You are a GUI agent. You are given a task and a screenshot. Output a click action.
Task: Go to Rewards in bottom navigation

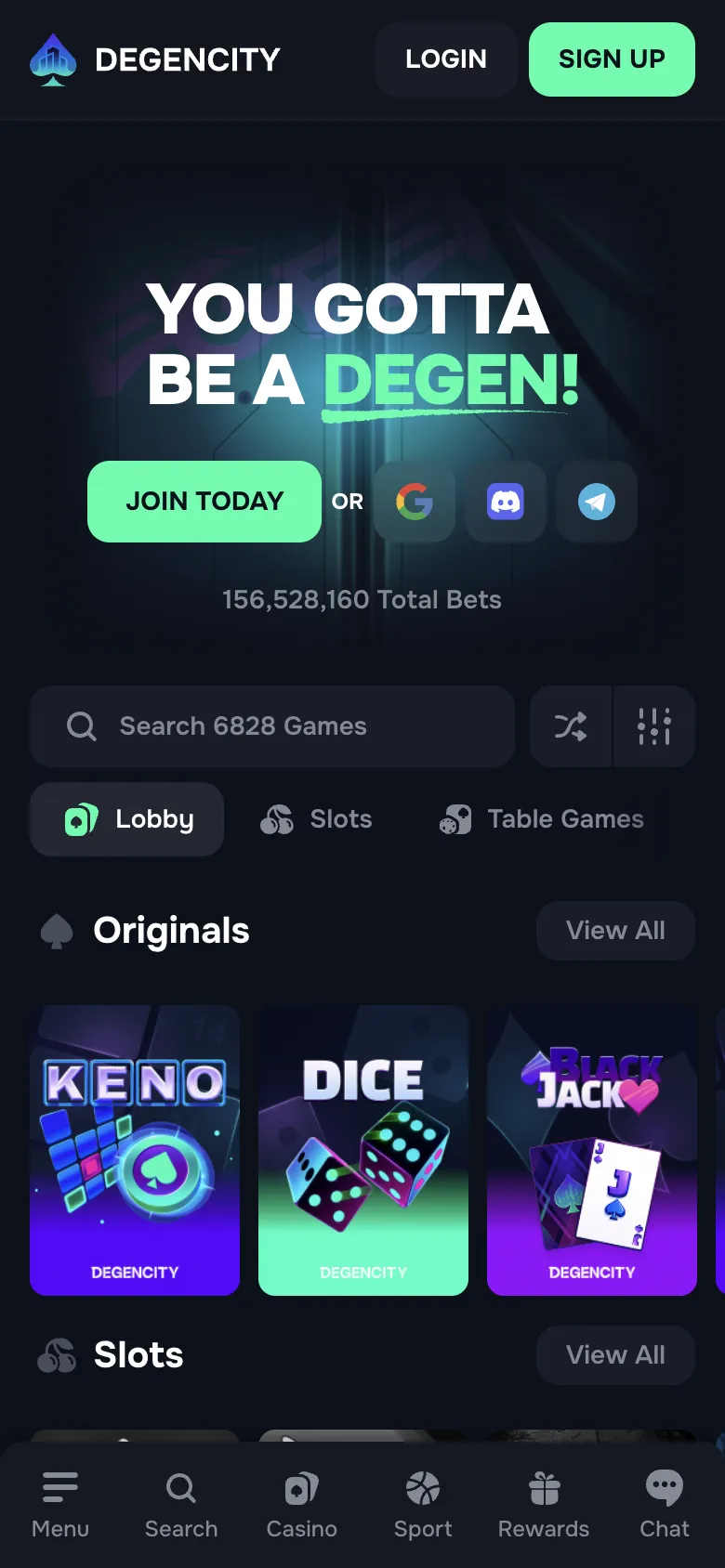point(544,1505)
